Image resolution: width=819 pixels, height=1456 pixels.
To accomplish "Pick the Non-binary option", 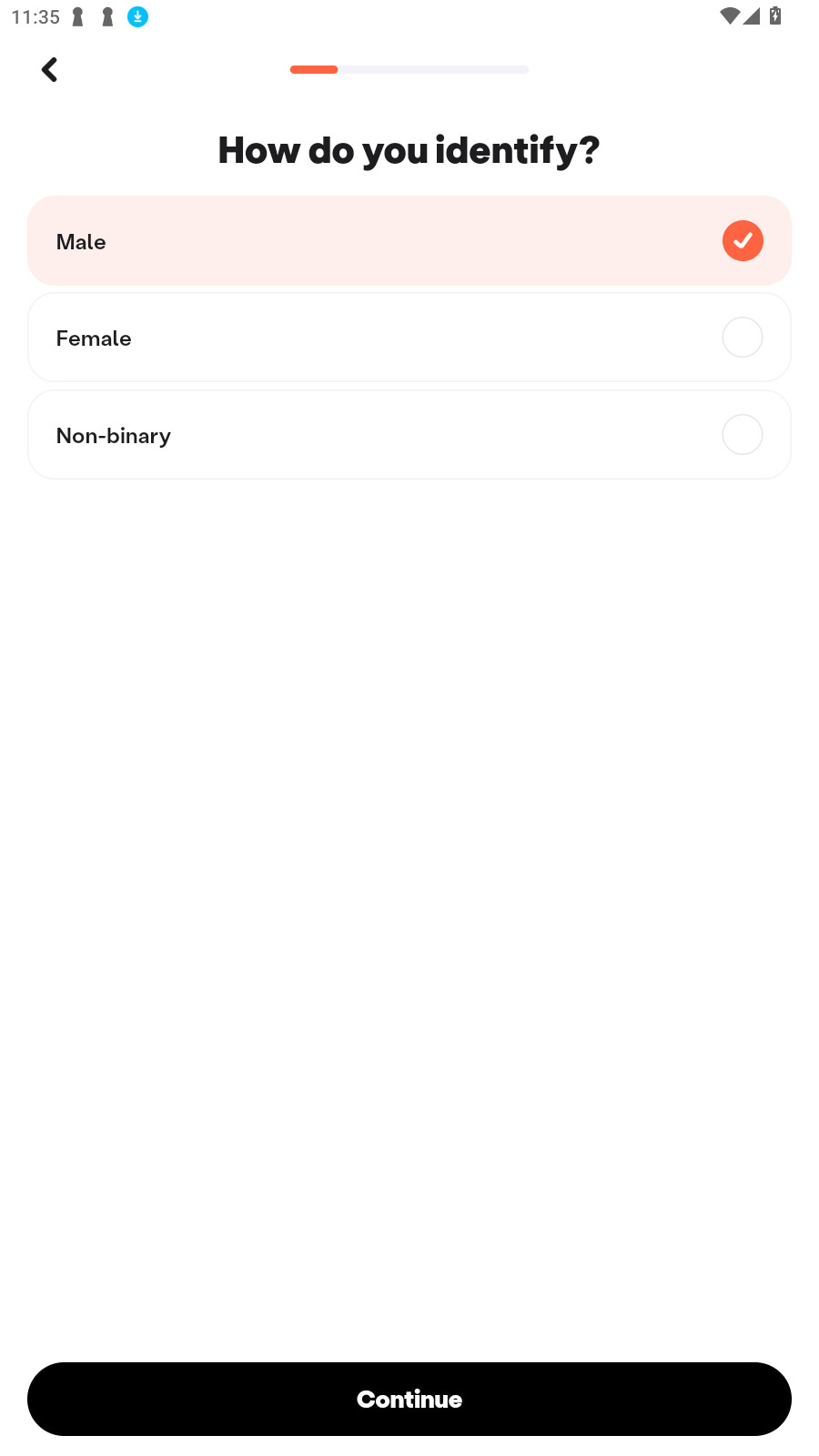I will pyautogui.click(x=409, y=435).
